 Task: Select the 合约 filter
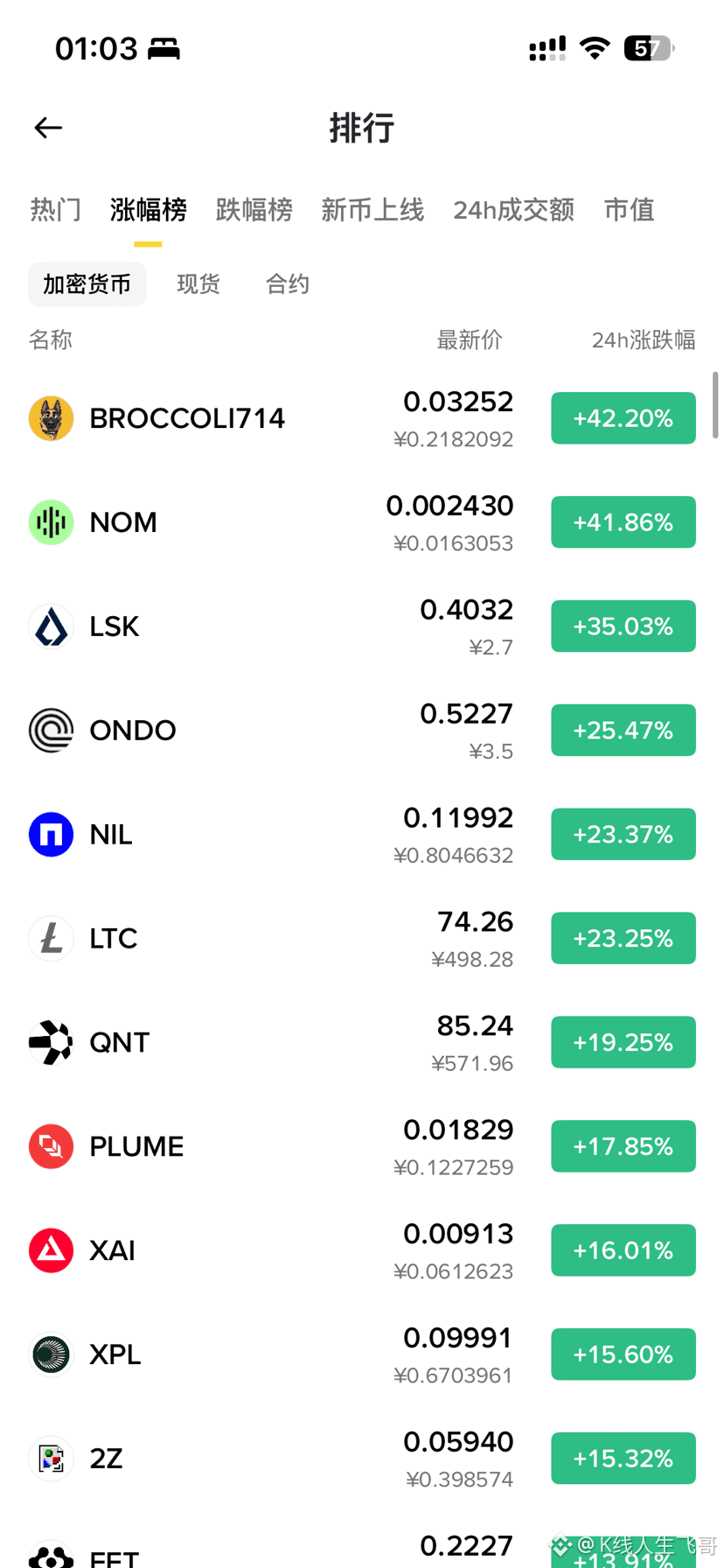(288, 284)
